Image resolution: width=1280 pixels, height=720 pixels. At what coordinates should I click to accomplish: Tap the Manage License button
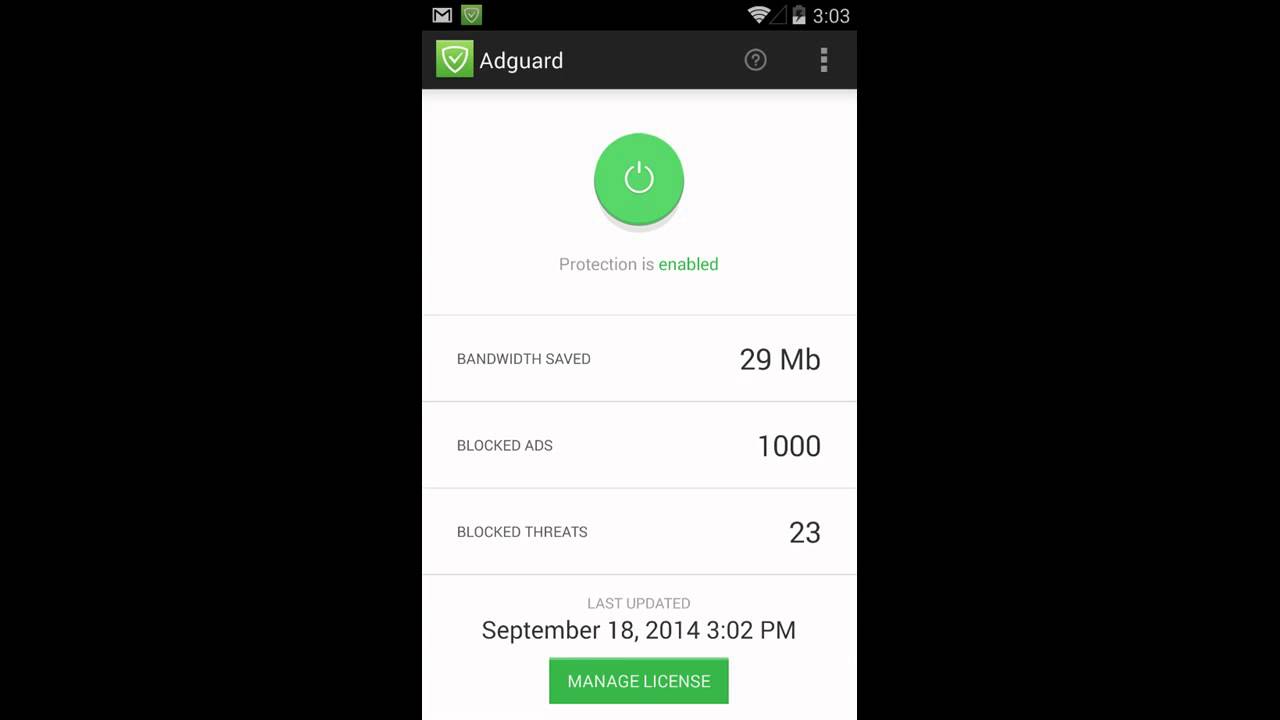[638, 681]
